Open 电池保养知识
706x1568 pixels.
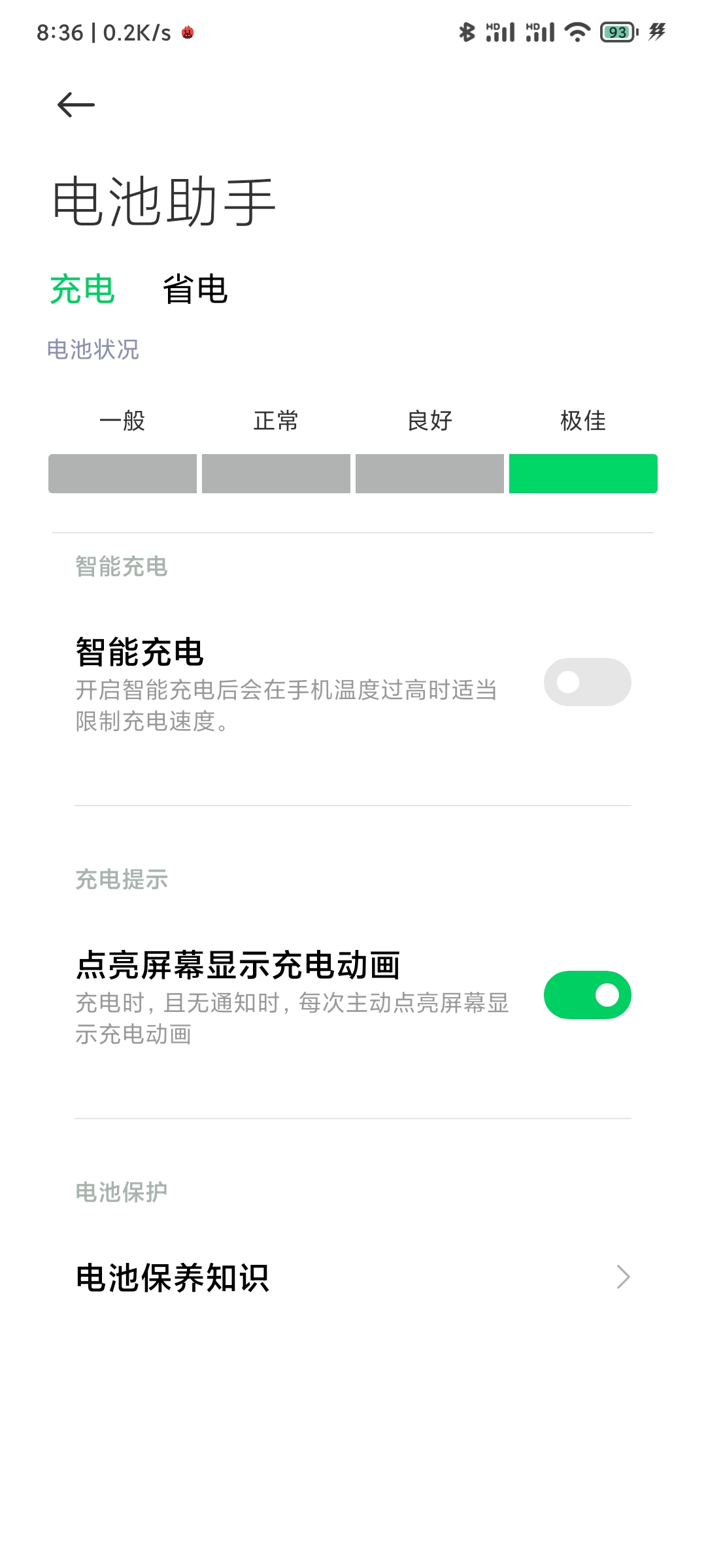[x=353, y=1277]
